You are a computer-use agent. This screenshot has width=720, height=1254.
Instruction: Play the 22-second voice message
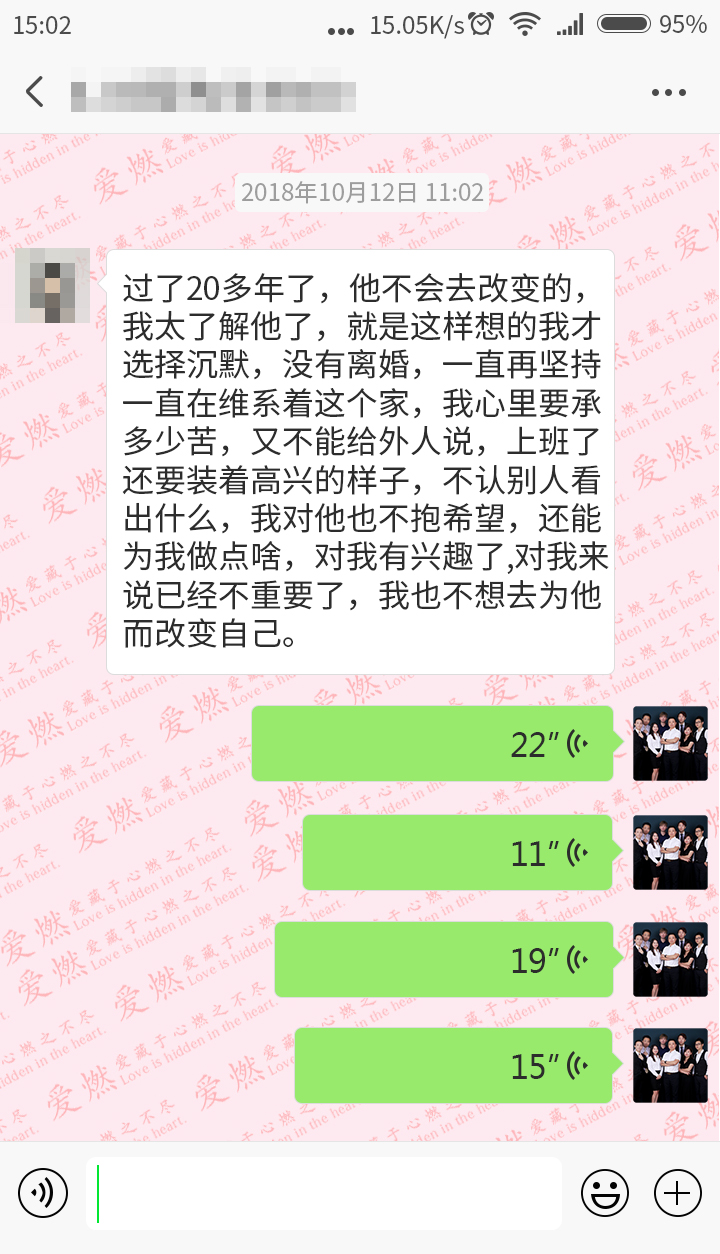point(432,744)
